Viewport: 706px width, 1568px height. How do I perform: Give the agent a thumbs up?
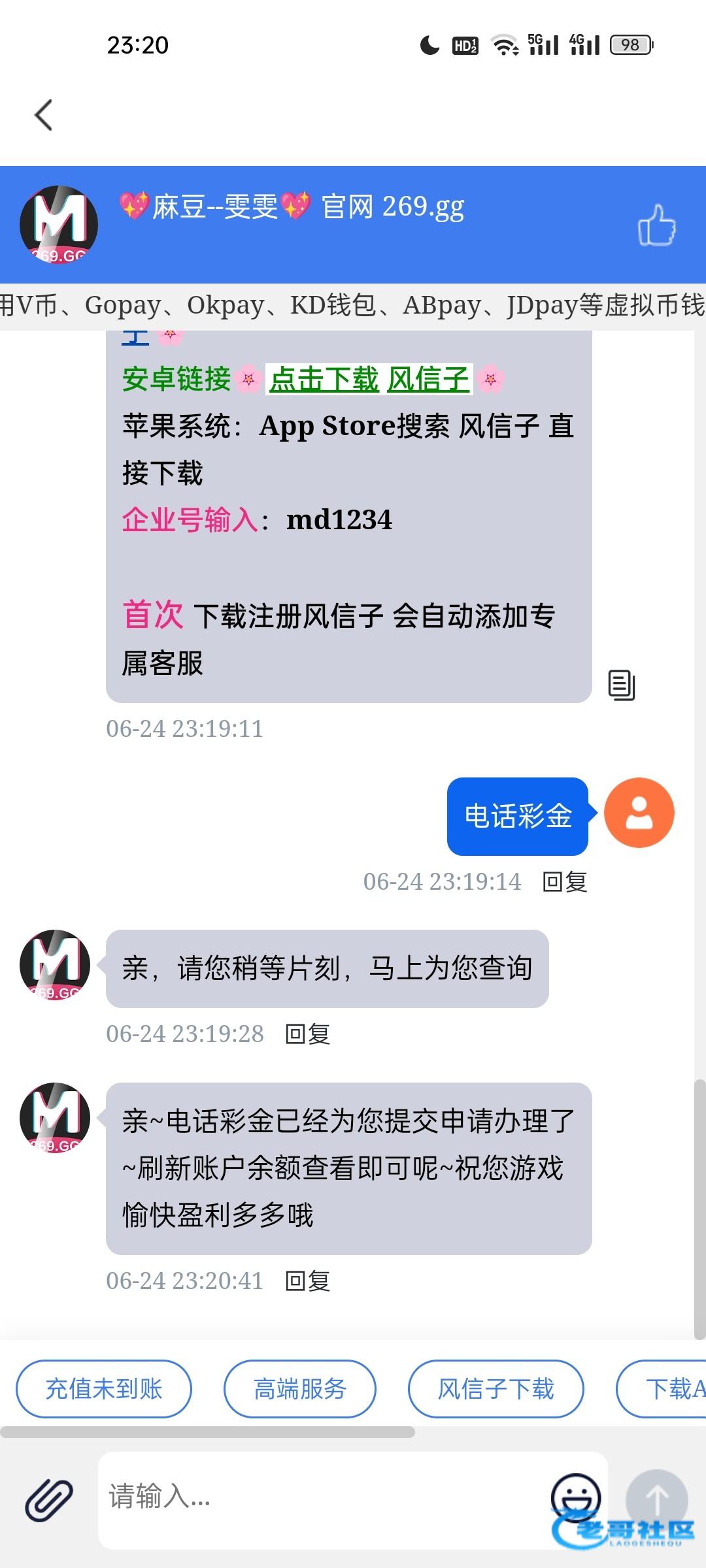(656, 225)
